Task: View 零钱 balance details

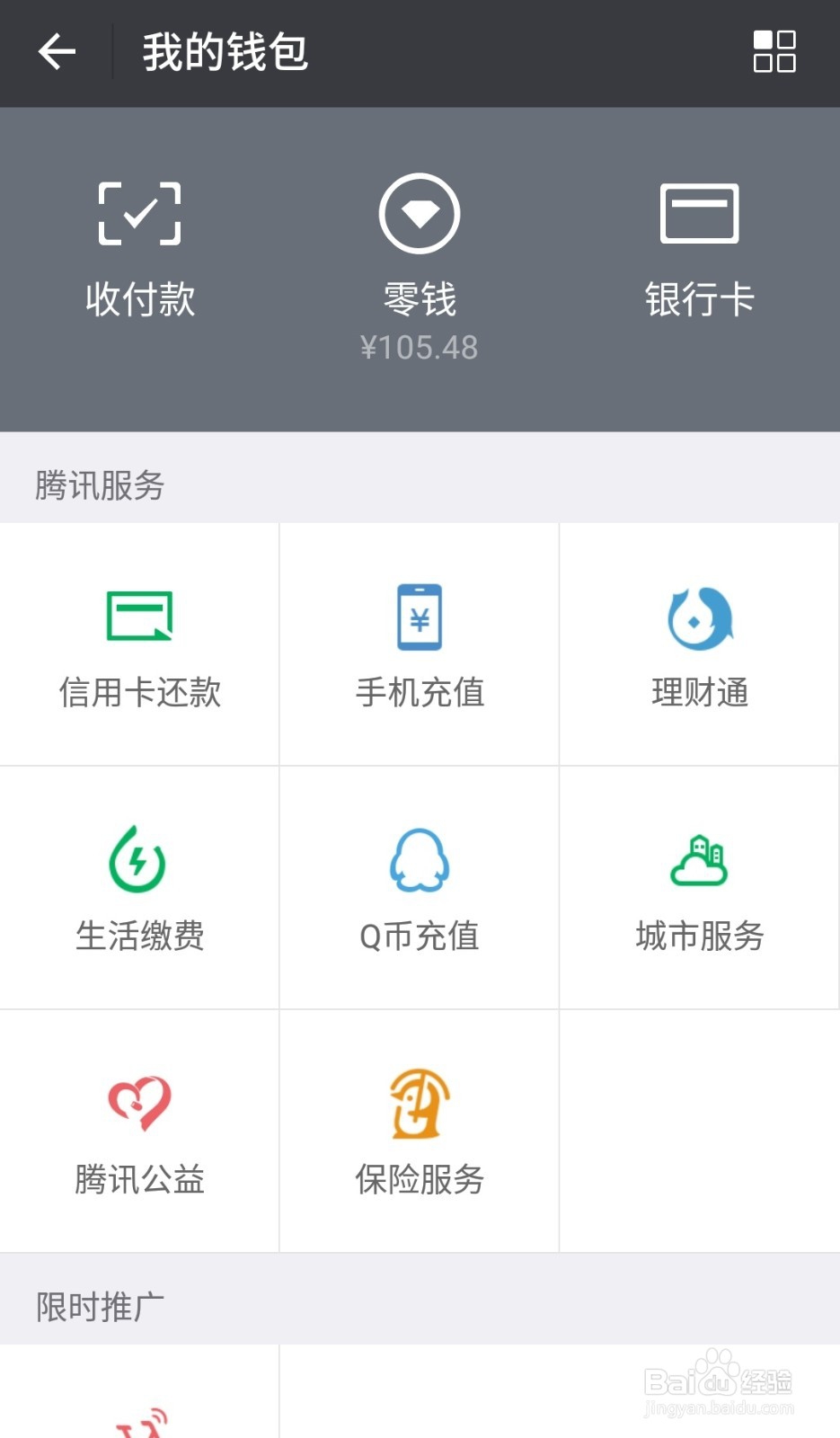Action: pos(420,265)
